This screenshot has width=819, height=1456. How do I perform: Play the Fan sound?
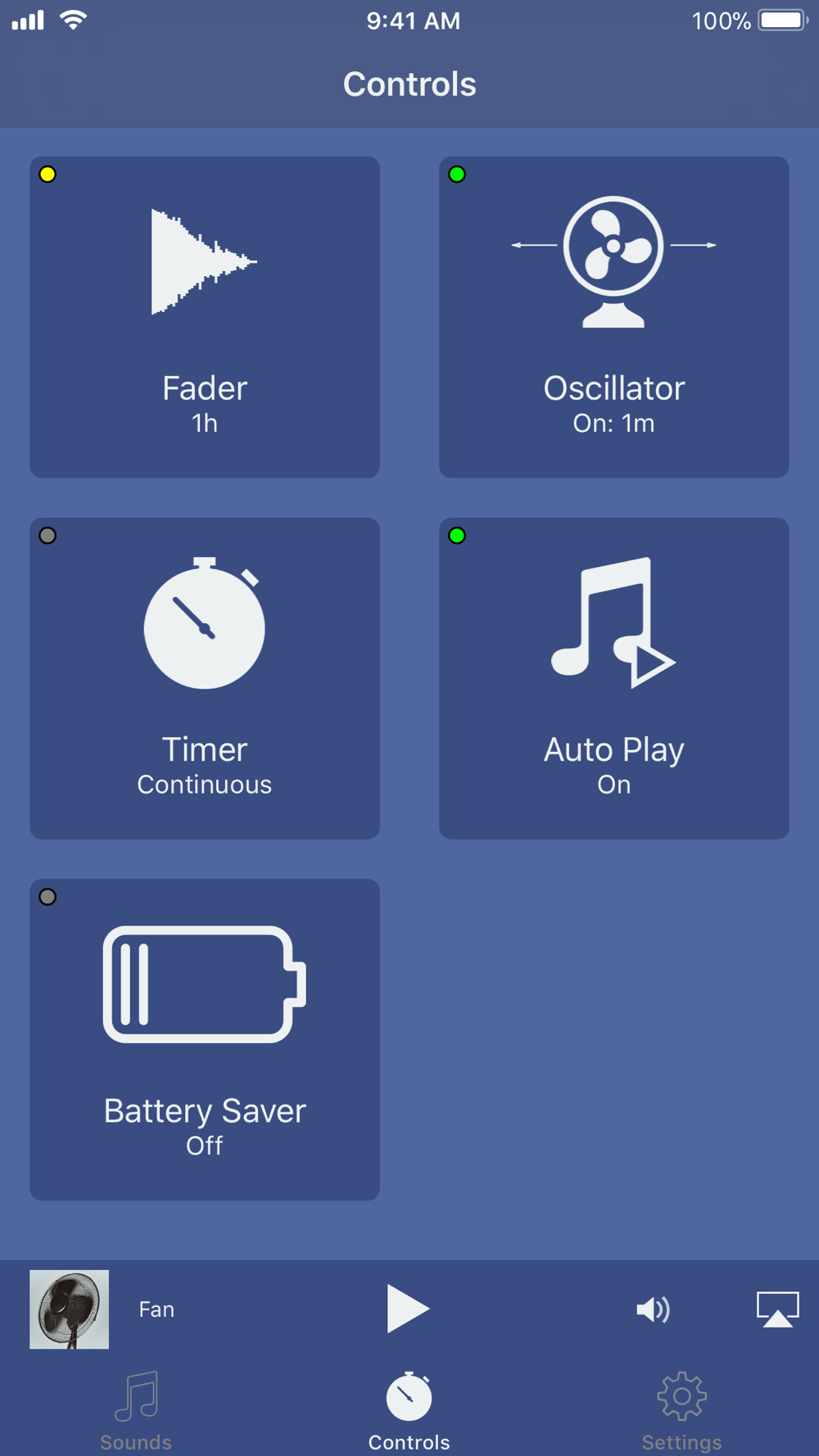[x=408, y=1309]
